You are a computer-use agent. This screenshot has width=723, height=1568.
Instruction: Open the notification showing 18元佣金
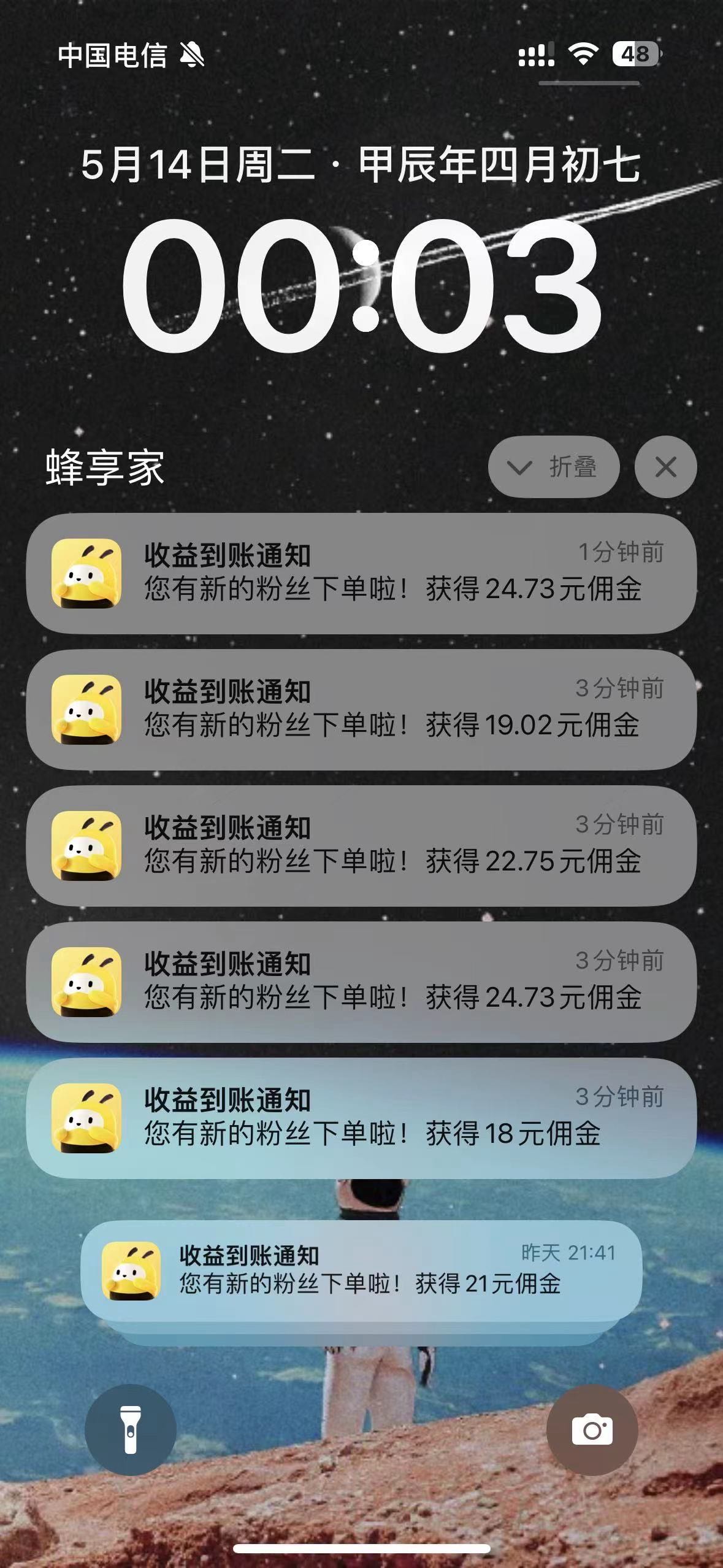361,1118
